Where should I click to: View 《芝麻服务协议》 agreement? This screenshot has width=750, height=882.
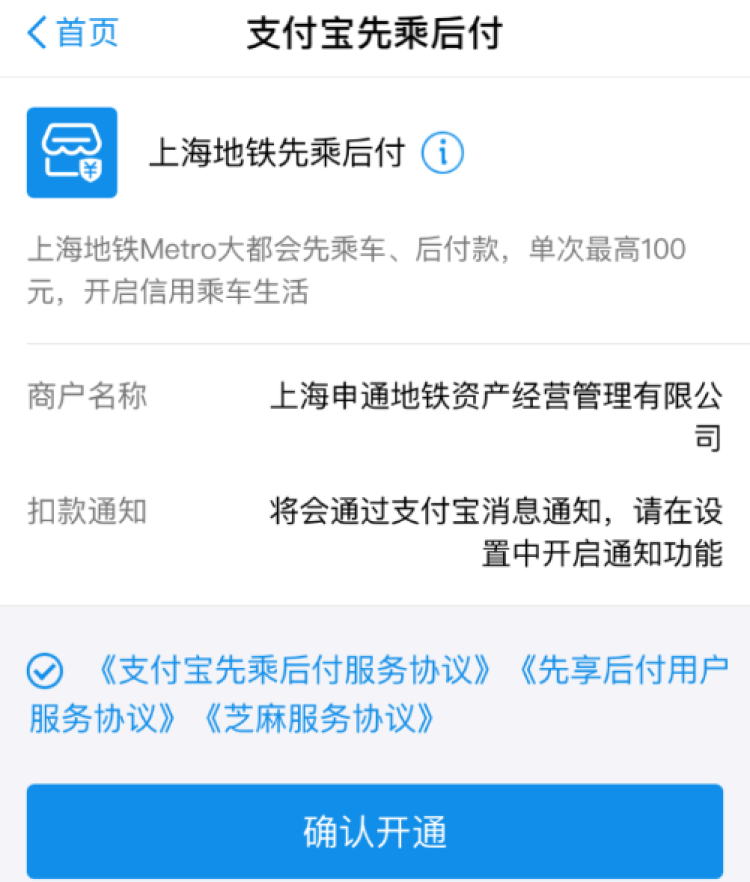(318, 717)
